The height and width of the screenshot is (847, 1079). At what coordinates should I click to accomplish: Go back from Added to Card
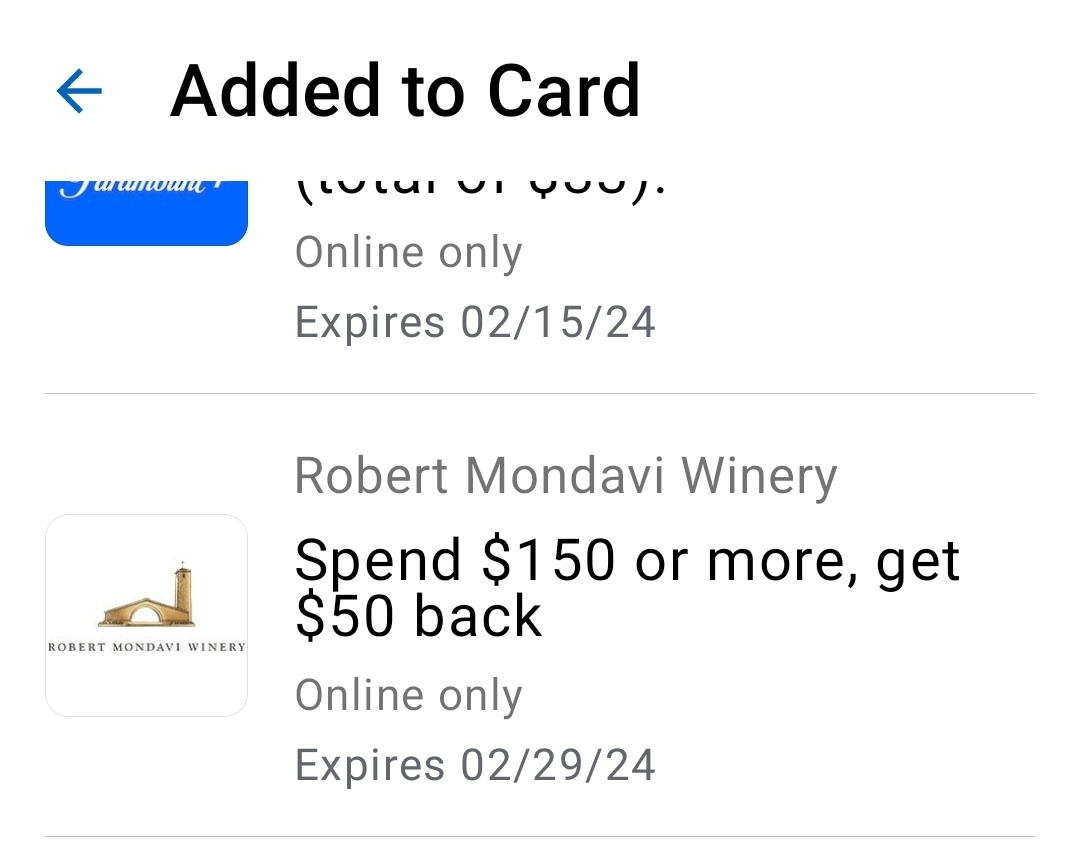[x=79, y=92]
